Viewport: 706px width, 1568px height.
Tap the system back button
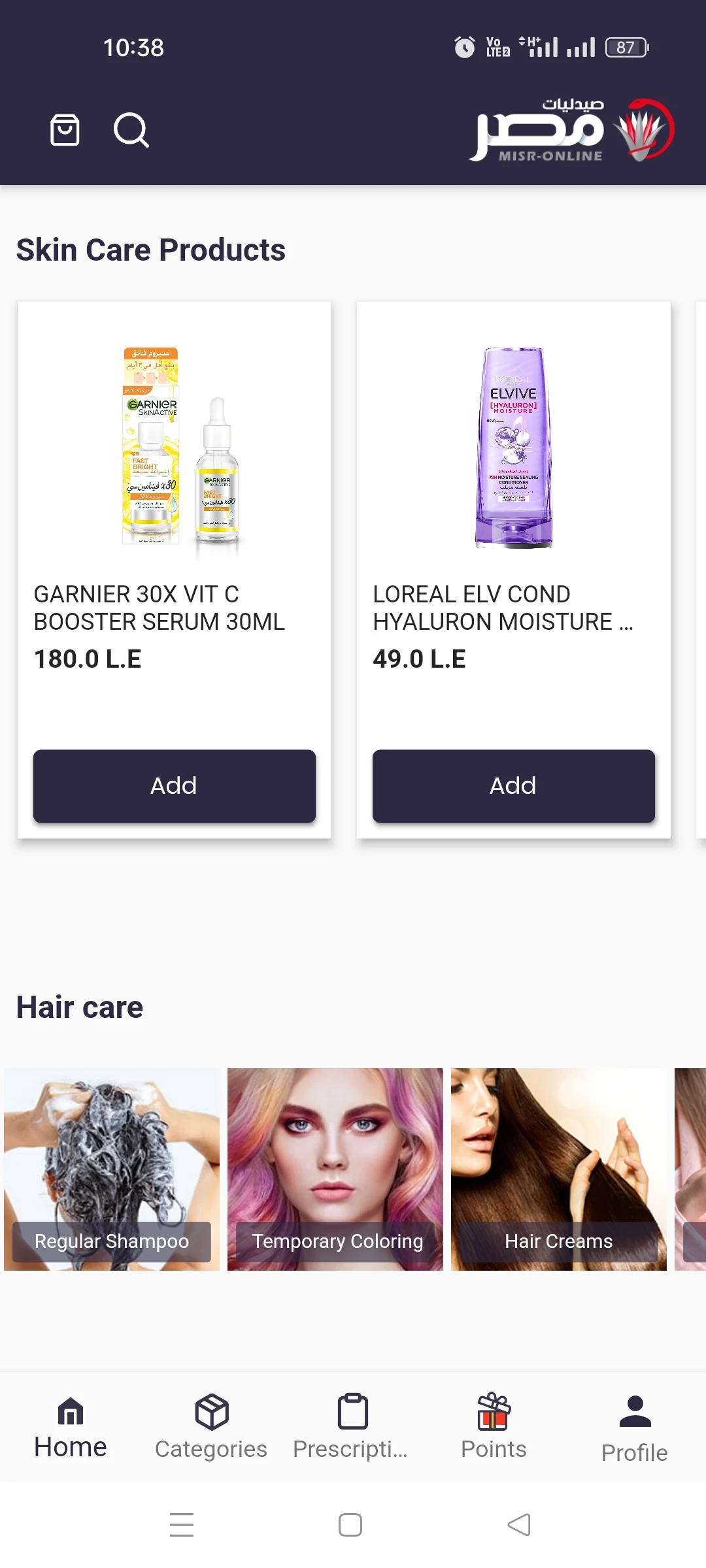pyautogui.click(x=519, y=1525)
